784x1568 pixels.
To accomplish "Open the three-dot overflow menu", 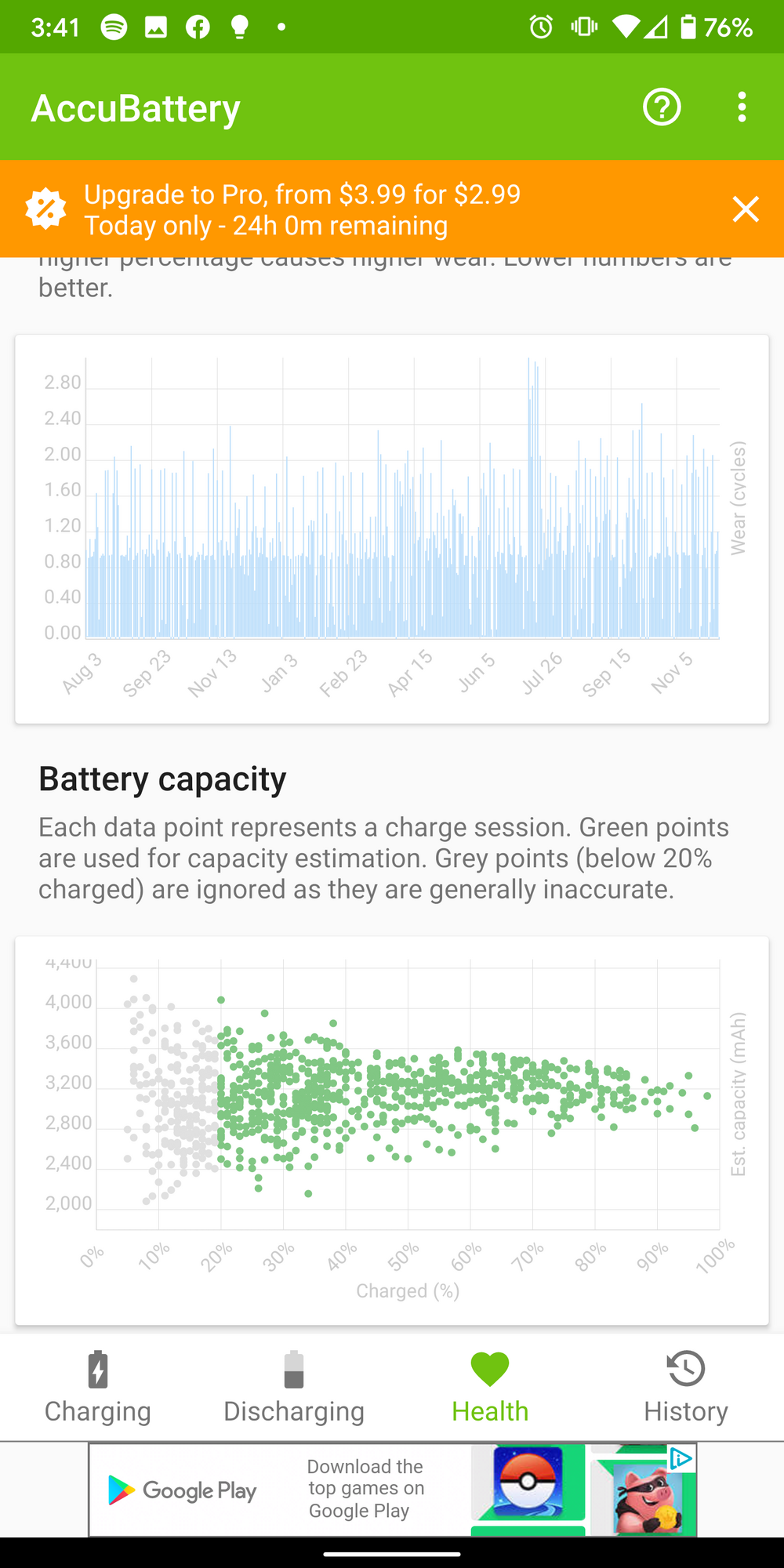I will (742, 107).
